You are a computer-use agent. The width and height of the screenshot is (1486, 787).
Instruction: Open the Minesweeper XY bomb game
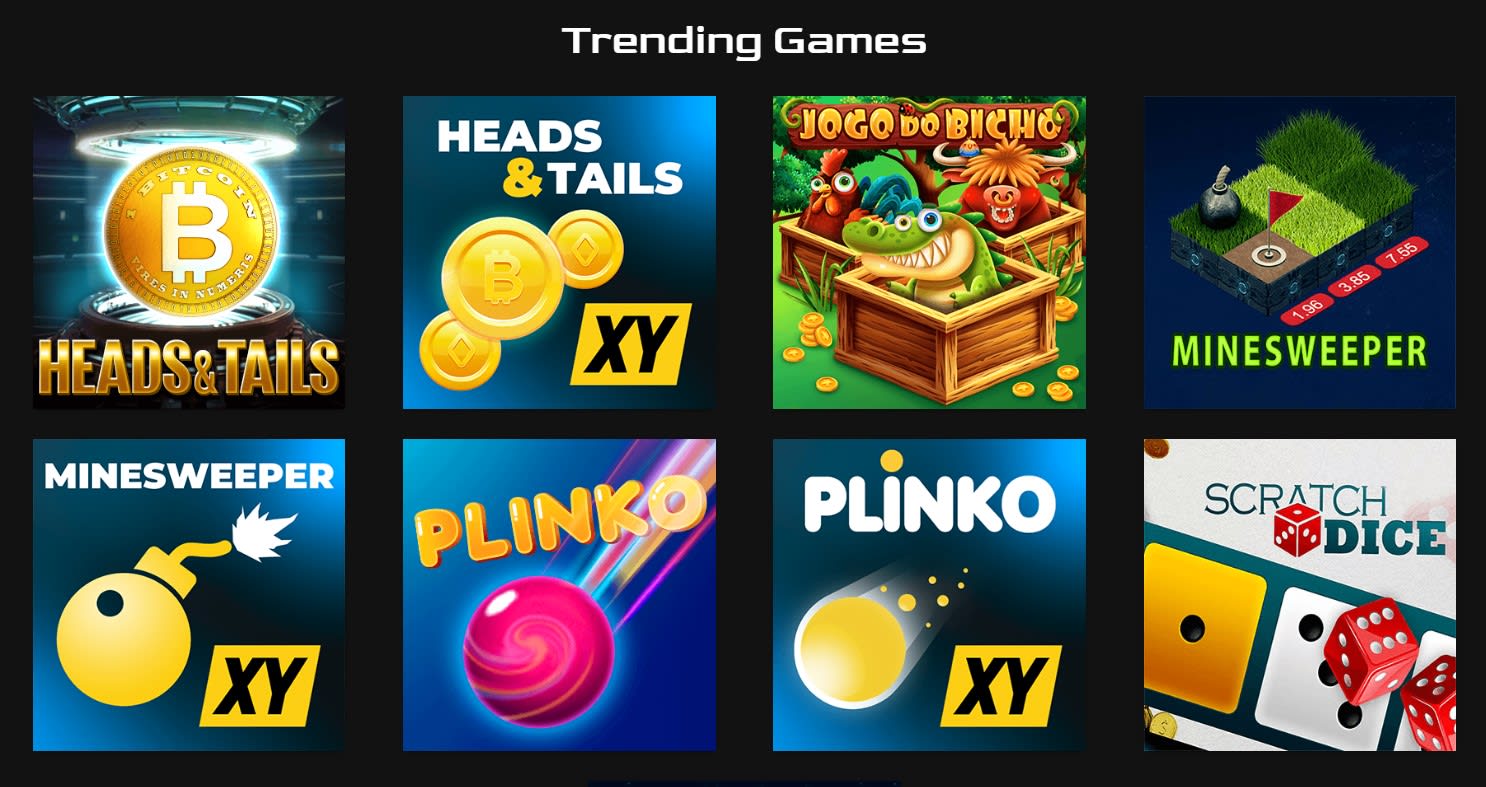189,594
